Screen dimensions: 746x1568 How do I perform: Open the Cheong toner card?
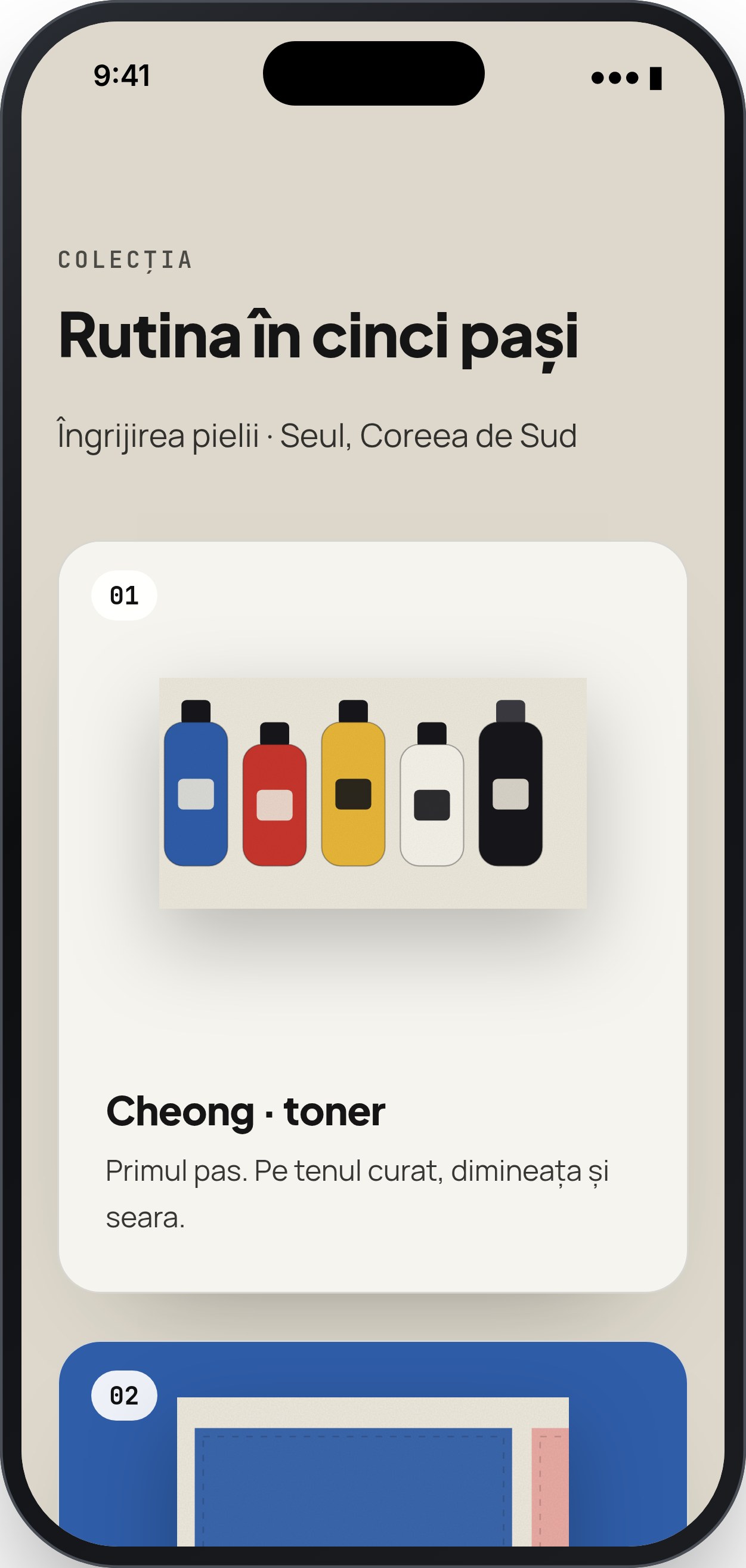pyautogui.click(x=372, y=916)
